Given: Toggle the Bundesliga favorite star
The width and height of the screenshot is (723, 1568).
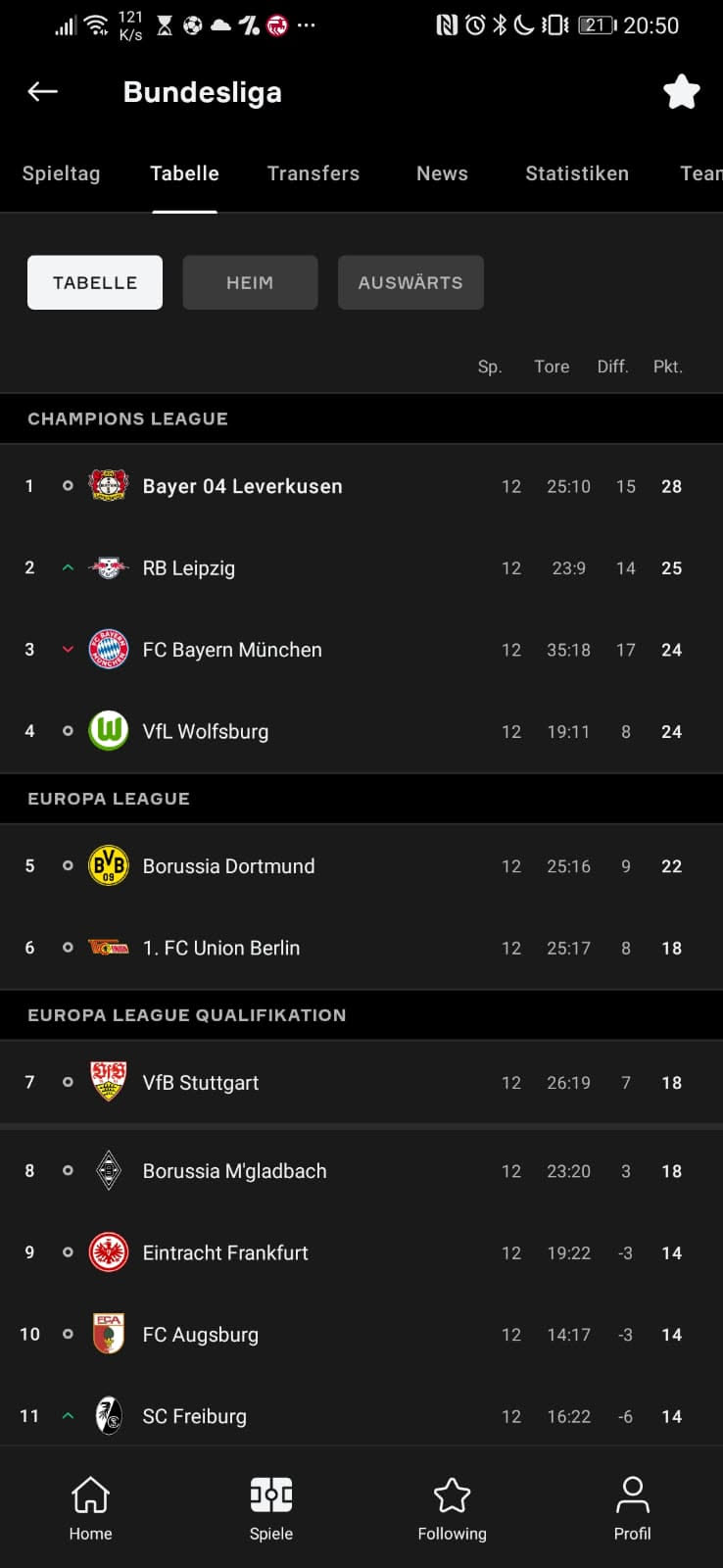Looking at the screenshot, I should click(x=681, y=92).
